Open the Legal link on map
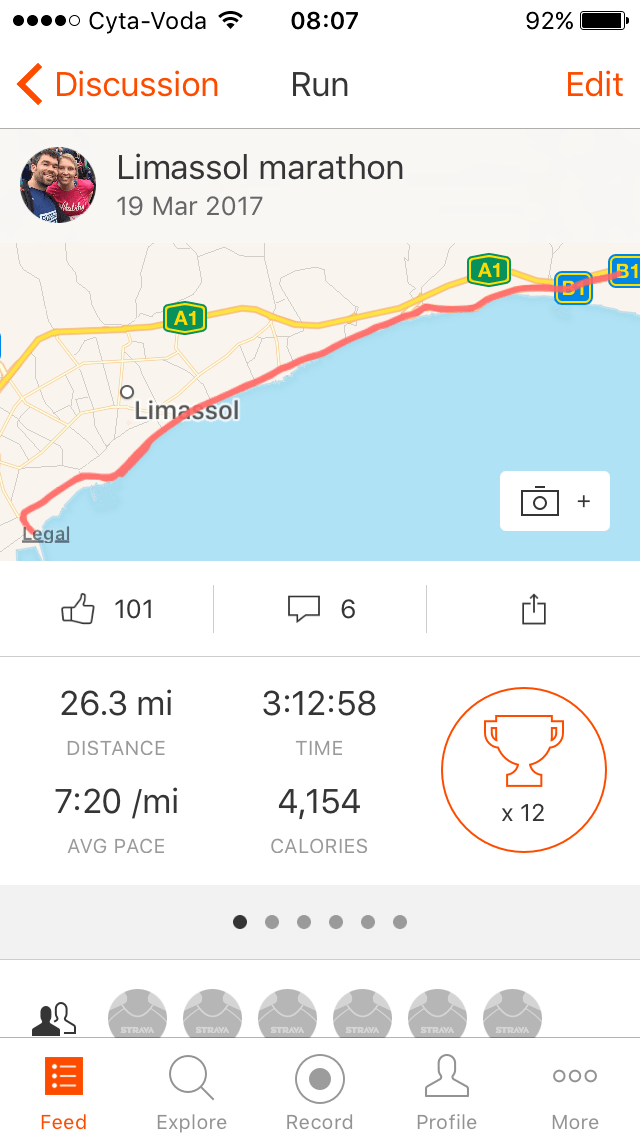640x1136 pixels. [x=46, y=534]
